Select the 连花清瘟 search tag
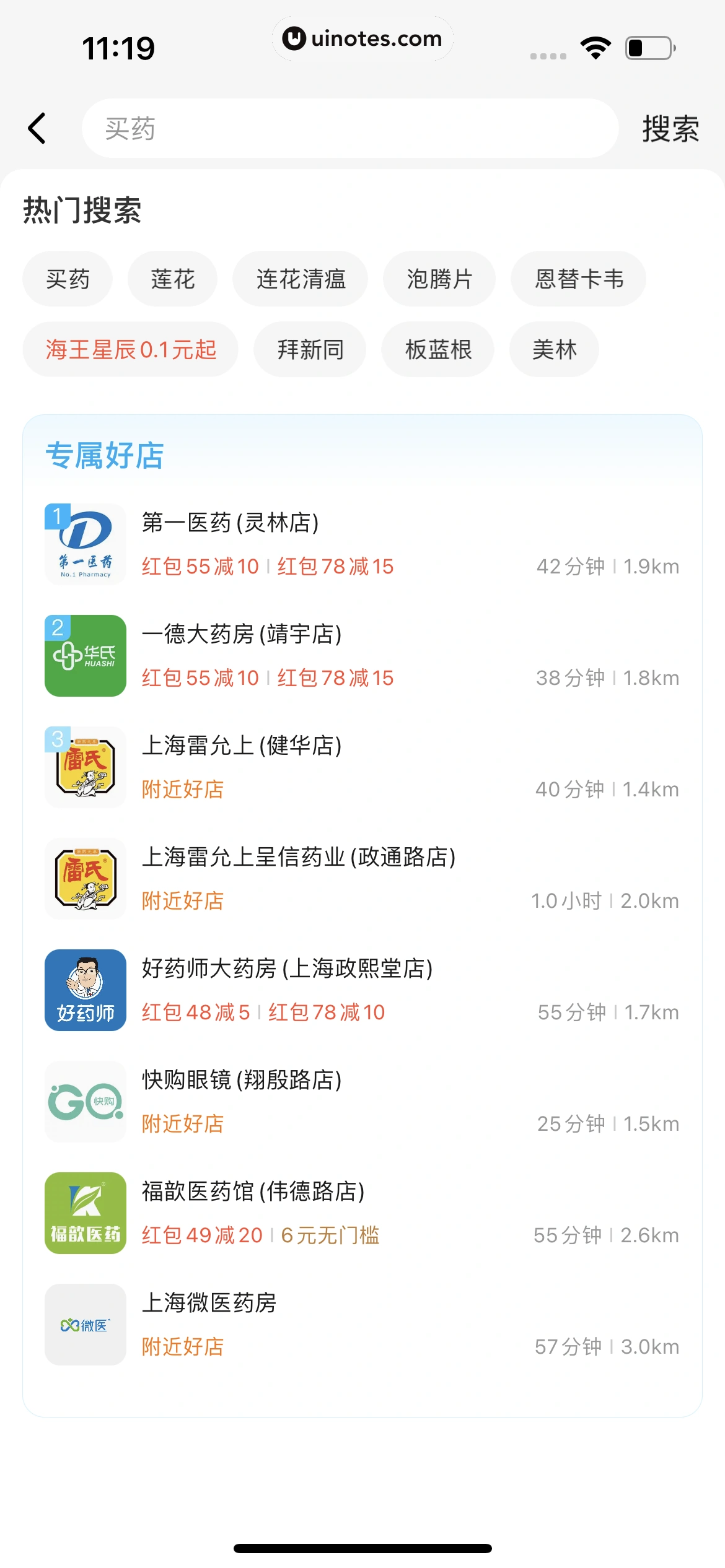Viewport: 725px width, 1568px height. [x=300, y=279]
